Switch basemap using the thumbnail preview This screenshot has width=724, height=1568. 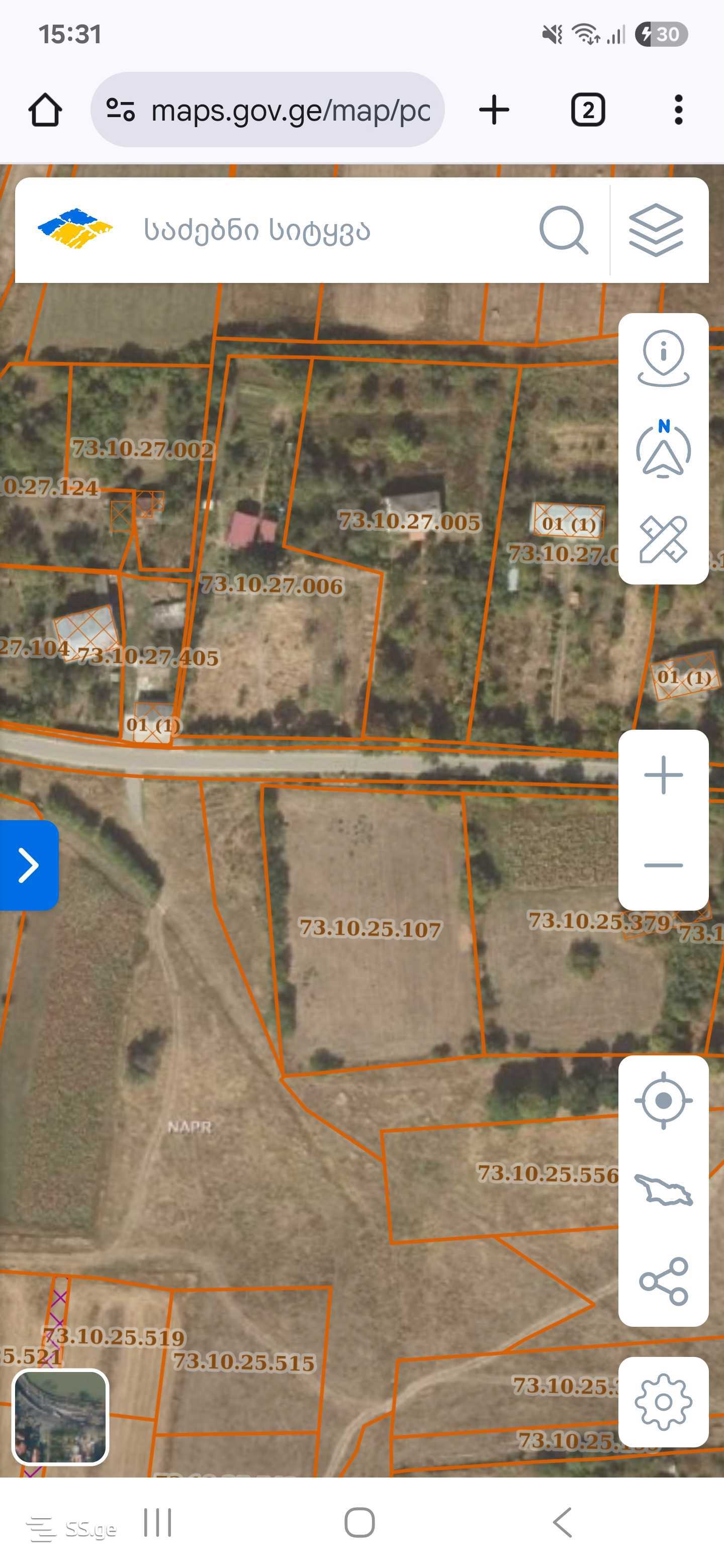tap(60, 1416)
